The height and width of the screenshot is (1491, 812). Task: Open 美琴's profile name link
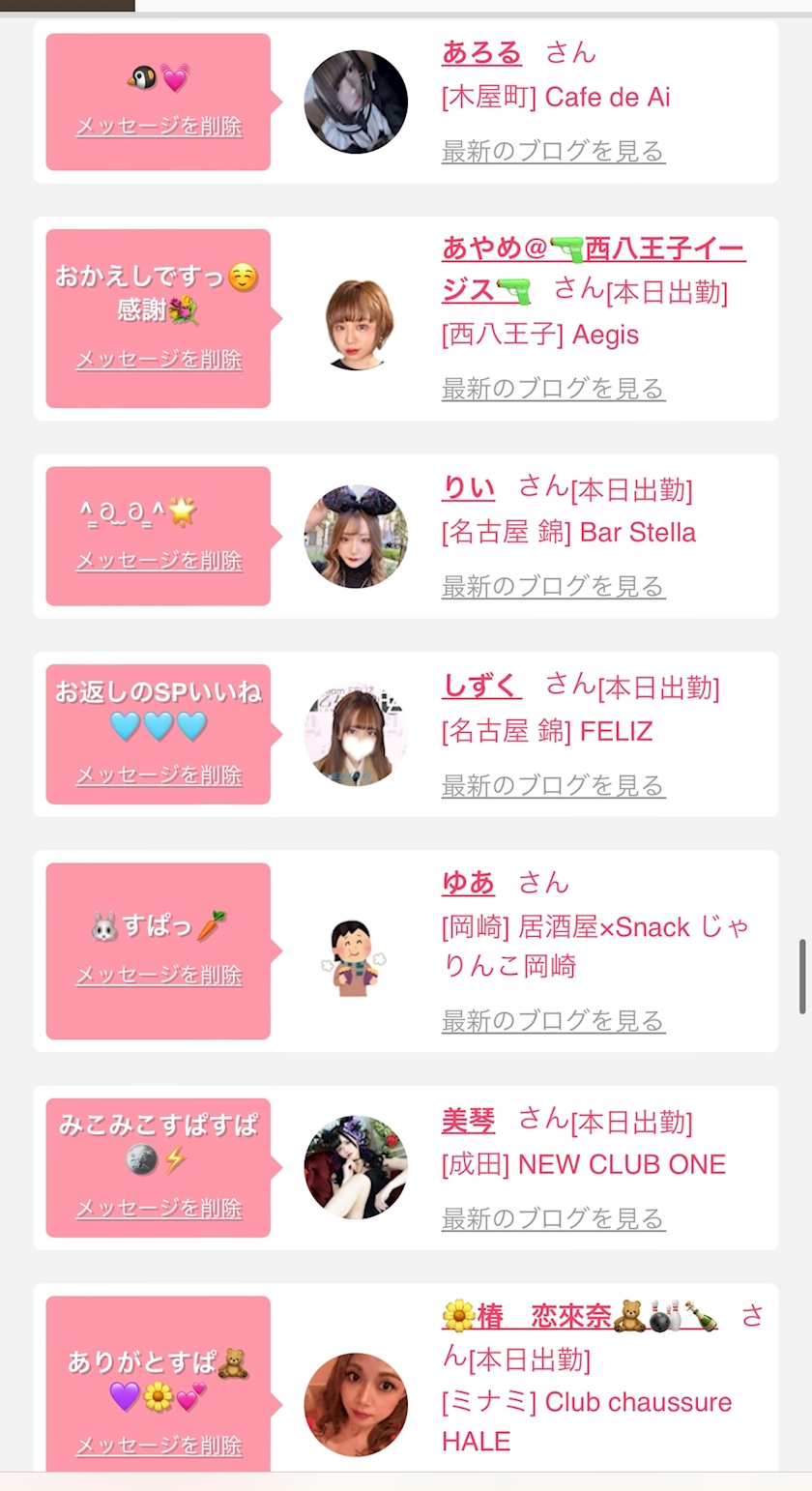(468, 1122)
